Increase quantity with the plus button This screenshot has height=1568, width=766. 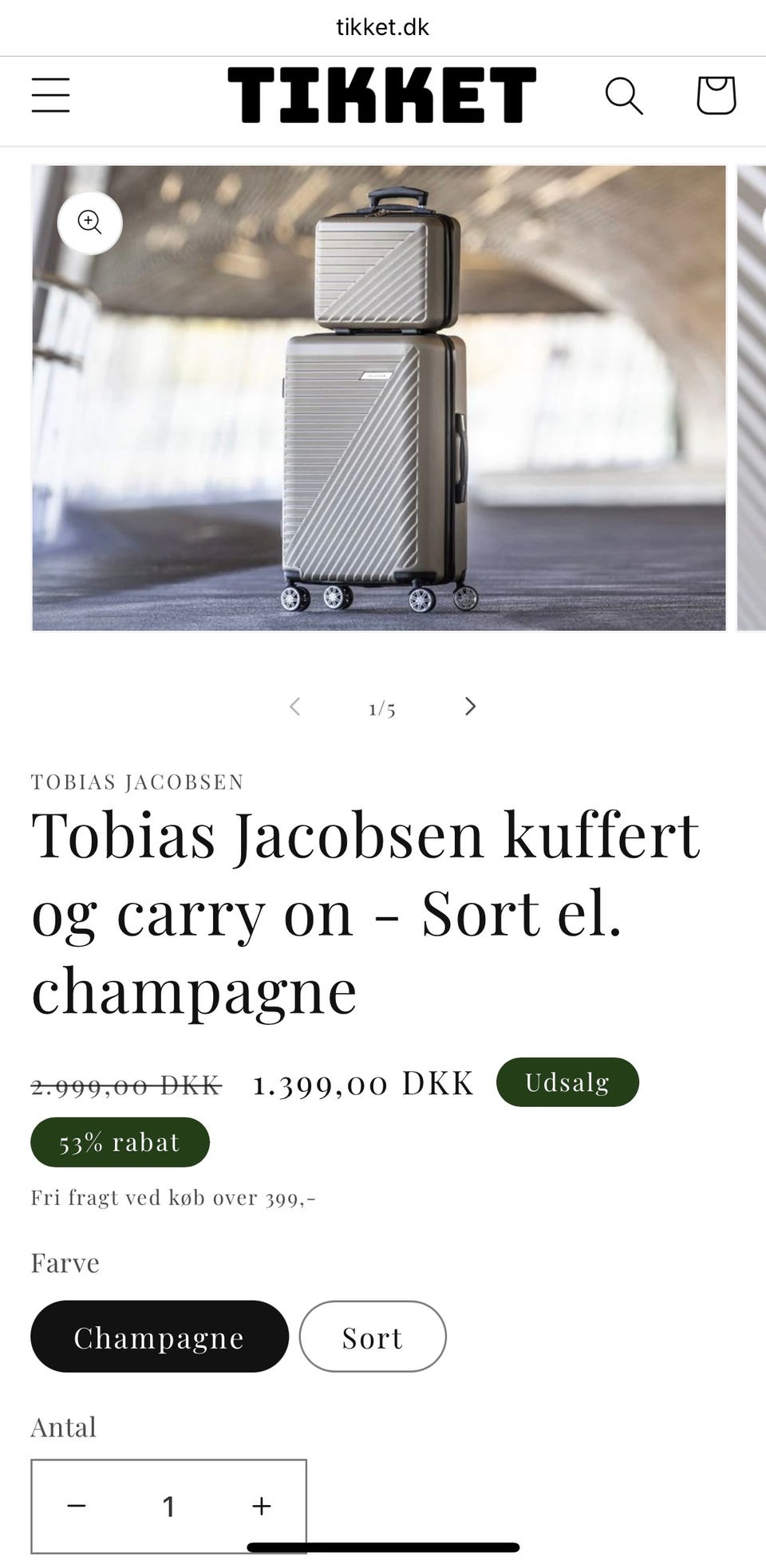259,1507
